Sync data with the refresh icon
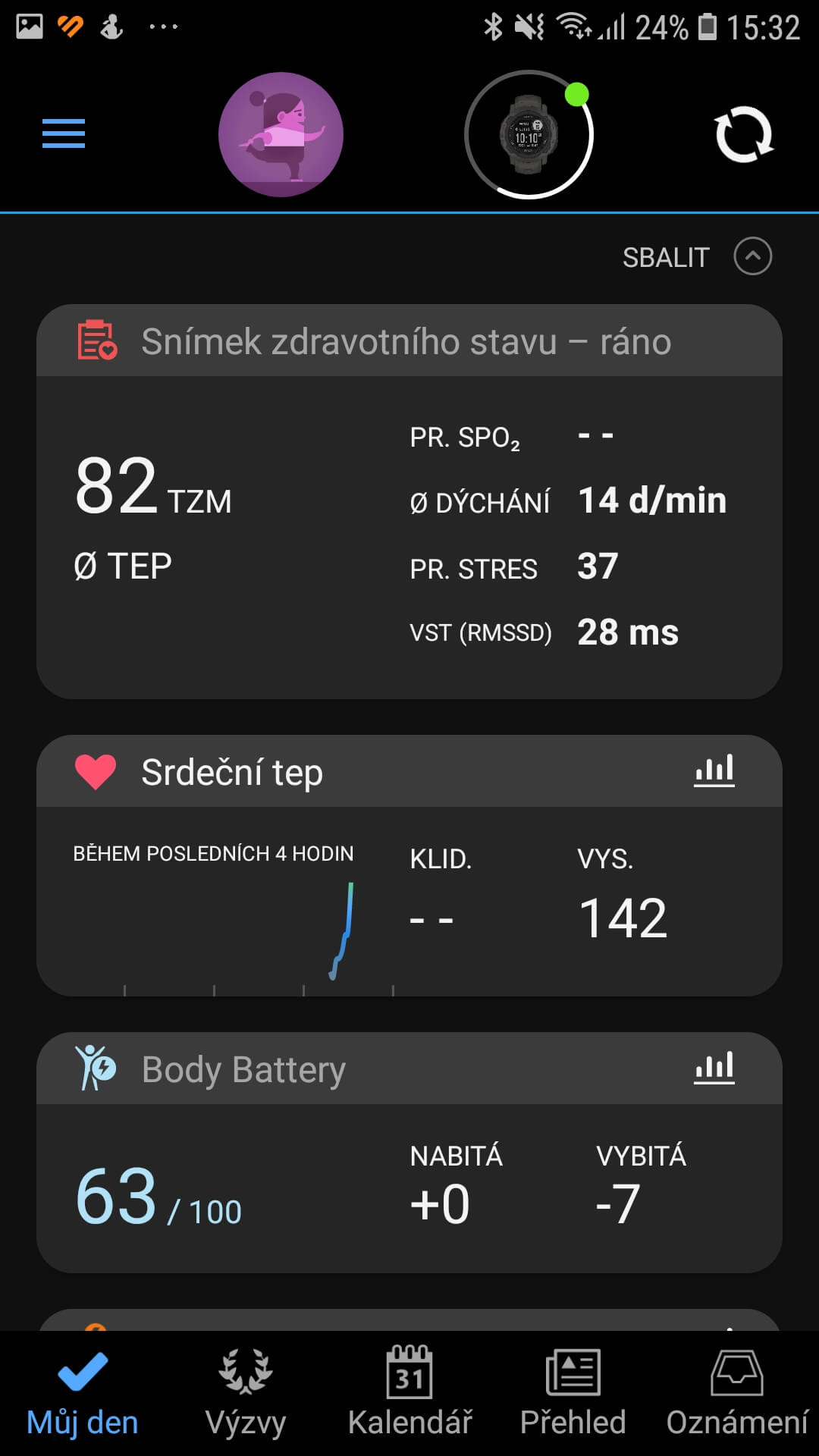 pyautogui.click(x=744, y=134)
